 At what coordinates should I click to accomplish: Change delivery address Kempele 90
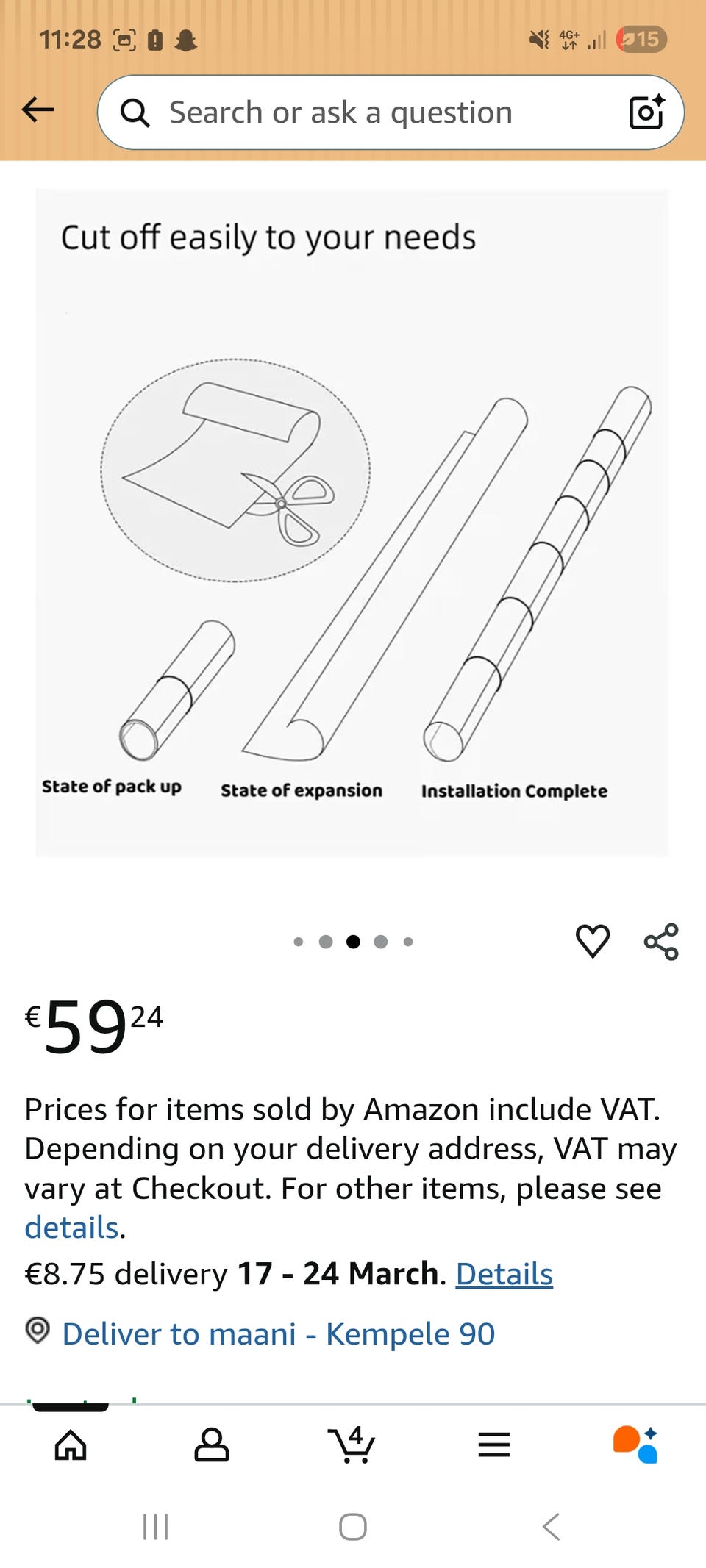(278, 1333)
